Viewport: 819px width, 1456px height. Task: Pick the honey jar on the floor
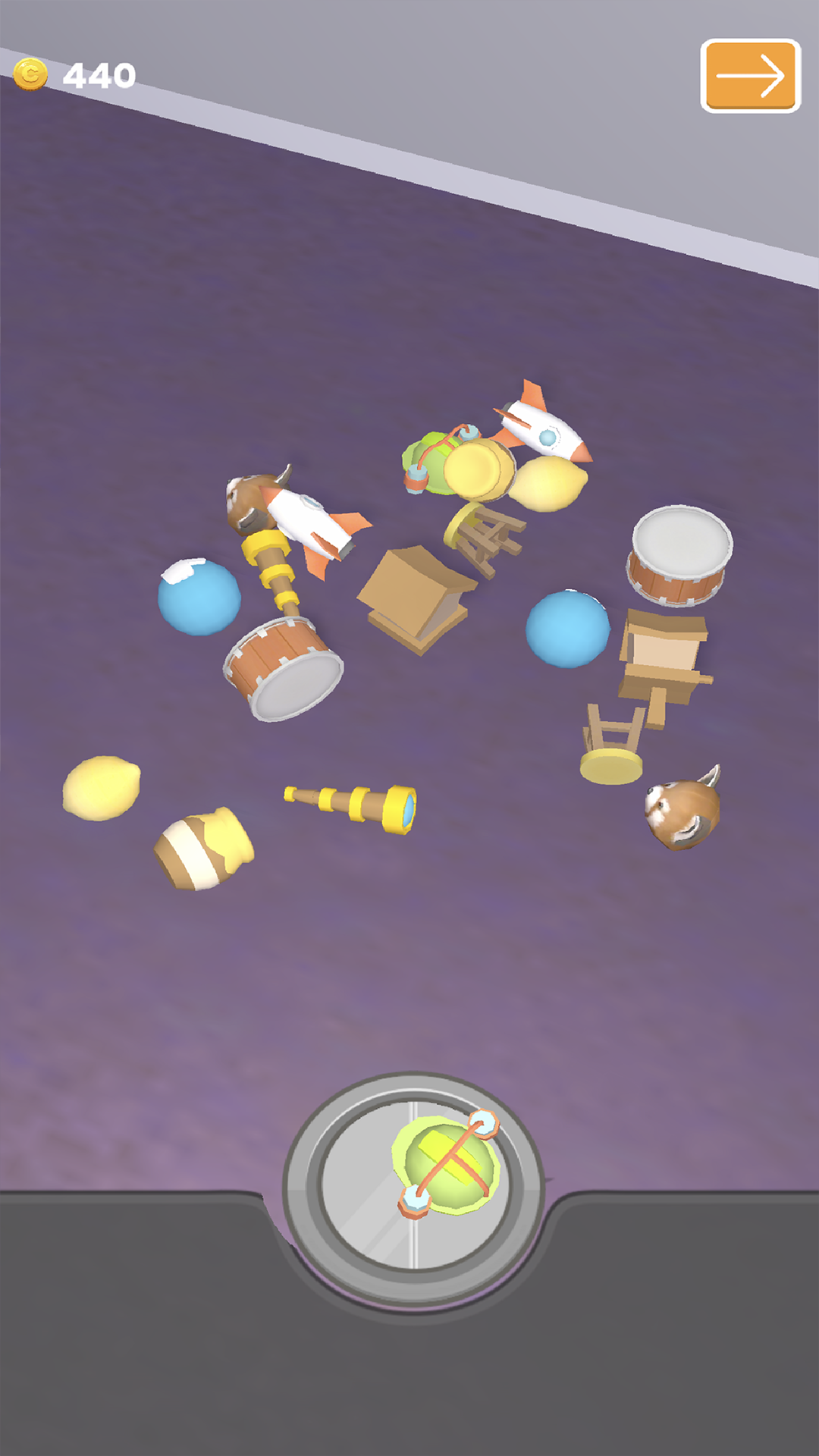(203, 849)
